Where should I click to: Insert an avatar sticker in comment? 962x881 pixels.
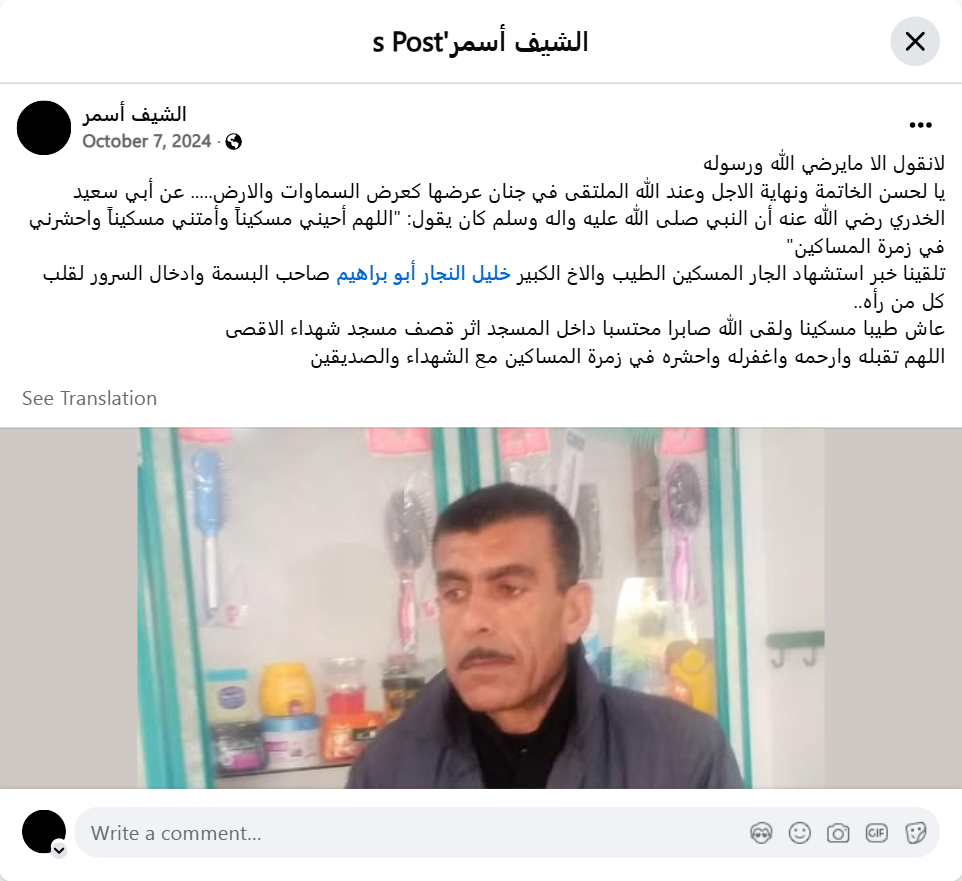761,833
